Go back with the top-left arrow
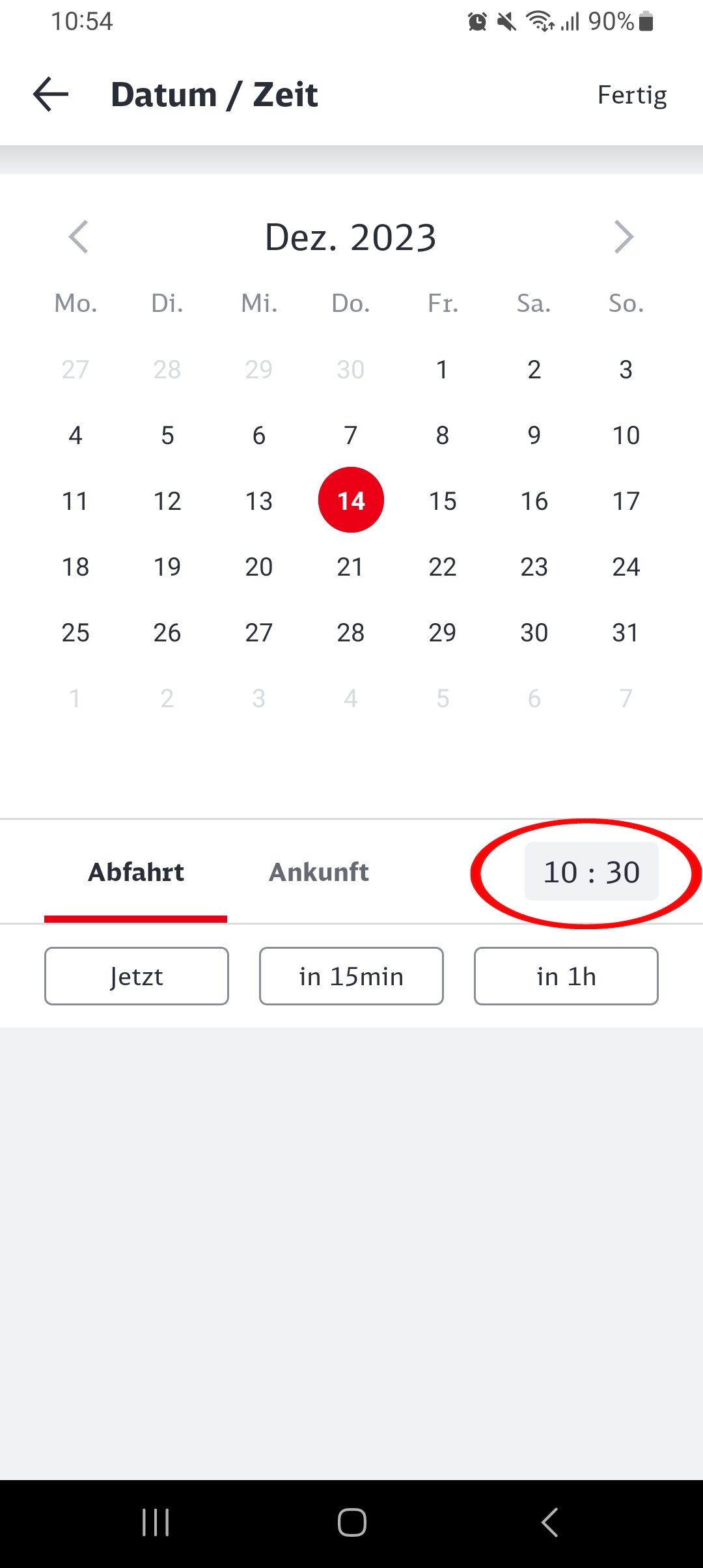 pos(51,94)
